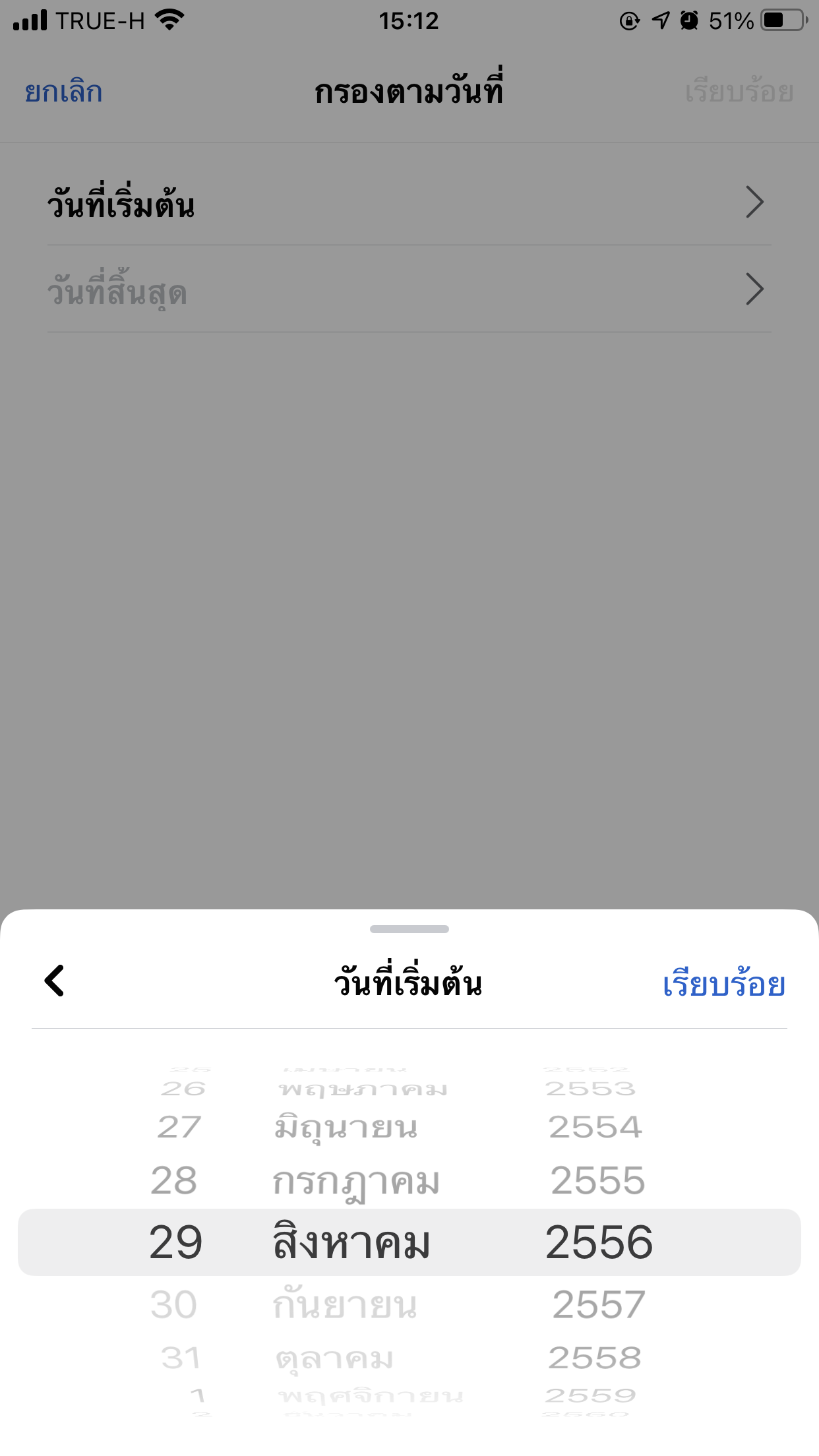Tap the back arrow in date picker sheet
This screenshot has height=1456, width=819.
pyautogui.click(x=55, y=981)
